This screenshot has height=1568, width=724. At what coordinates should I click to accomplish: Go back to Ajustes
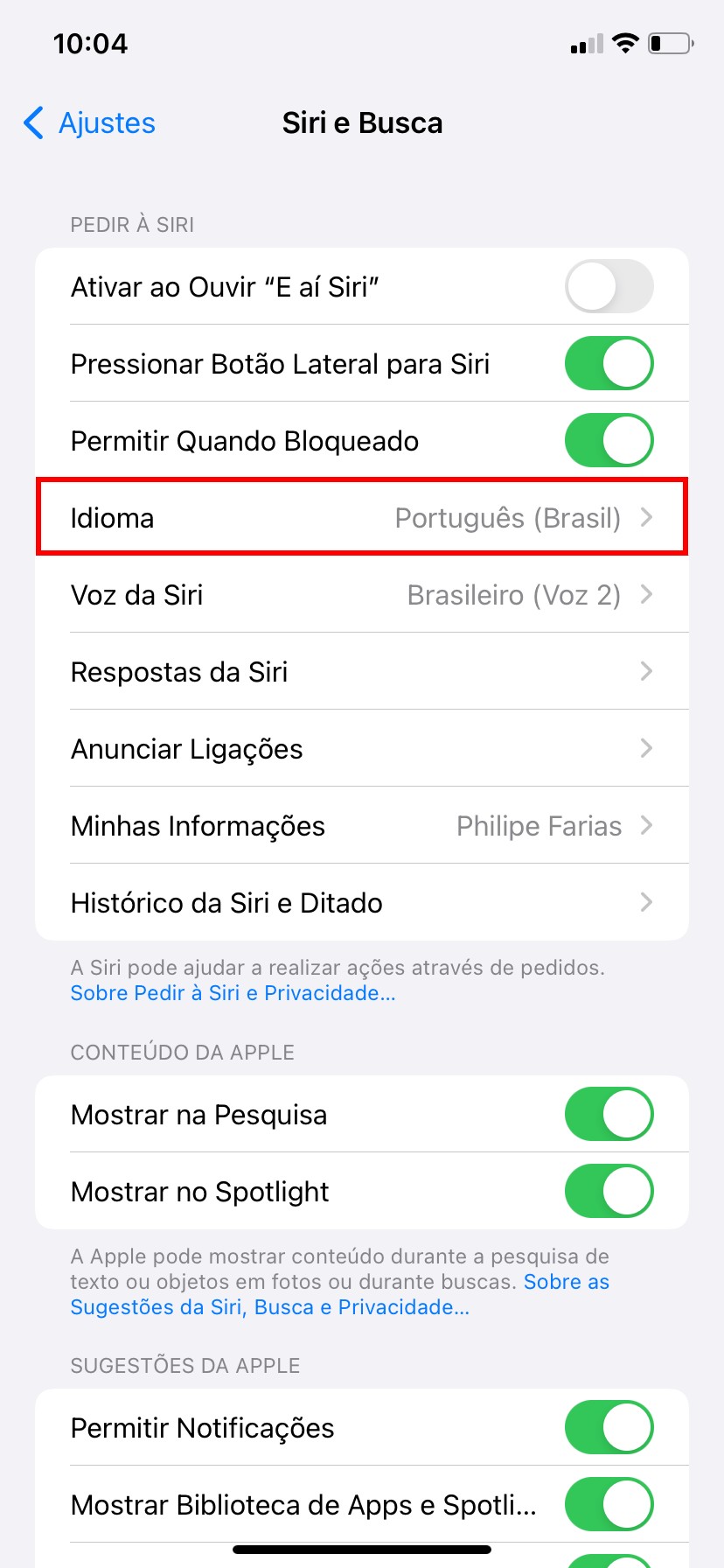tap(89, 123)
